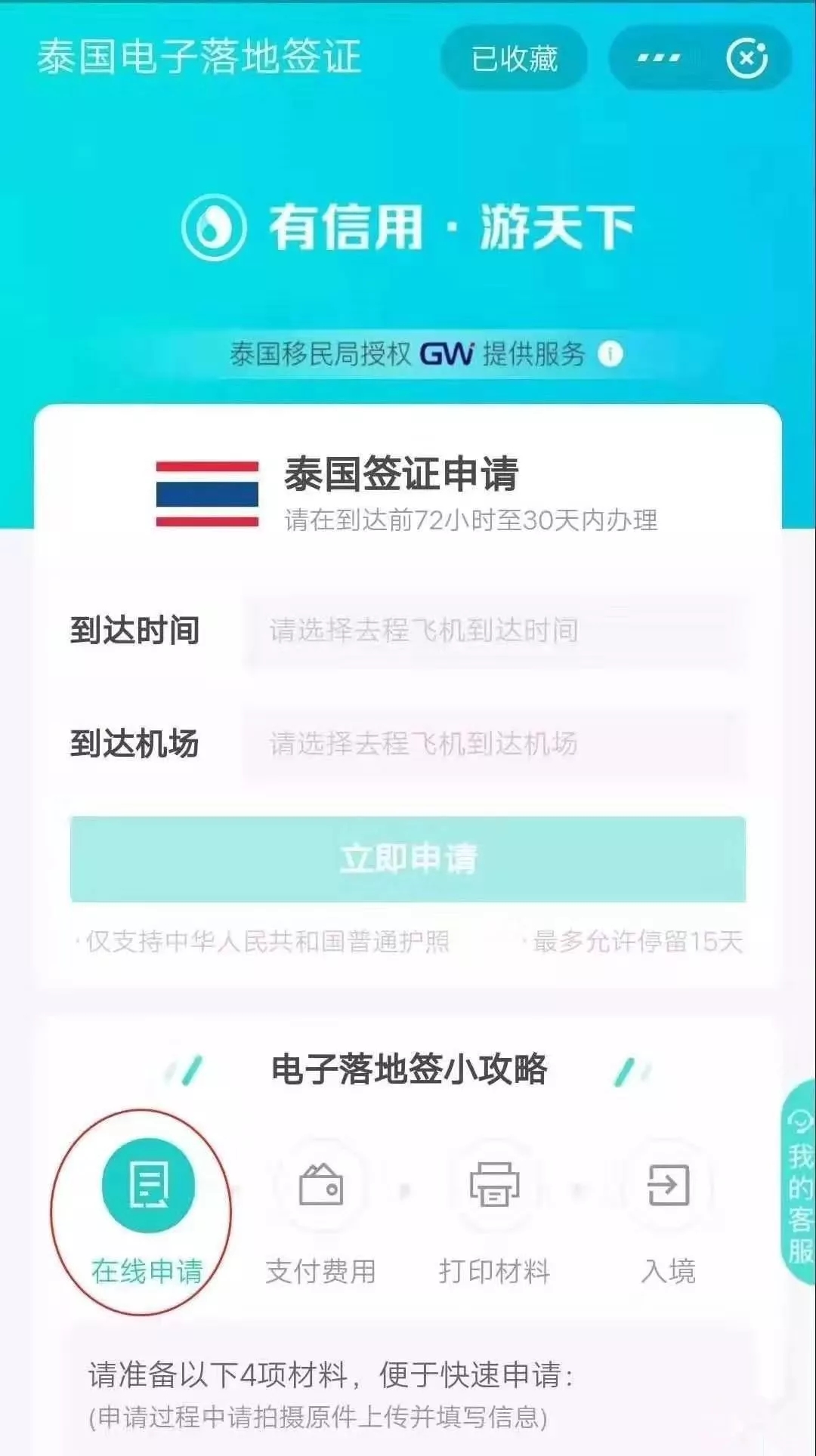Close the mini program

point(746,58)
